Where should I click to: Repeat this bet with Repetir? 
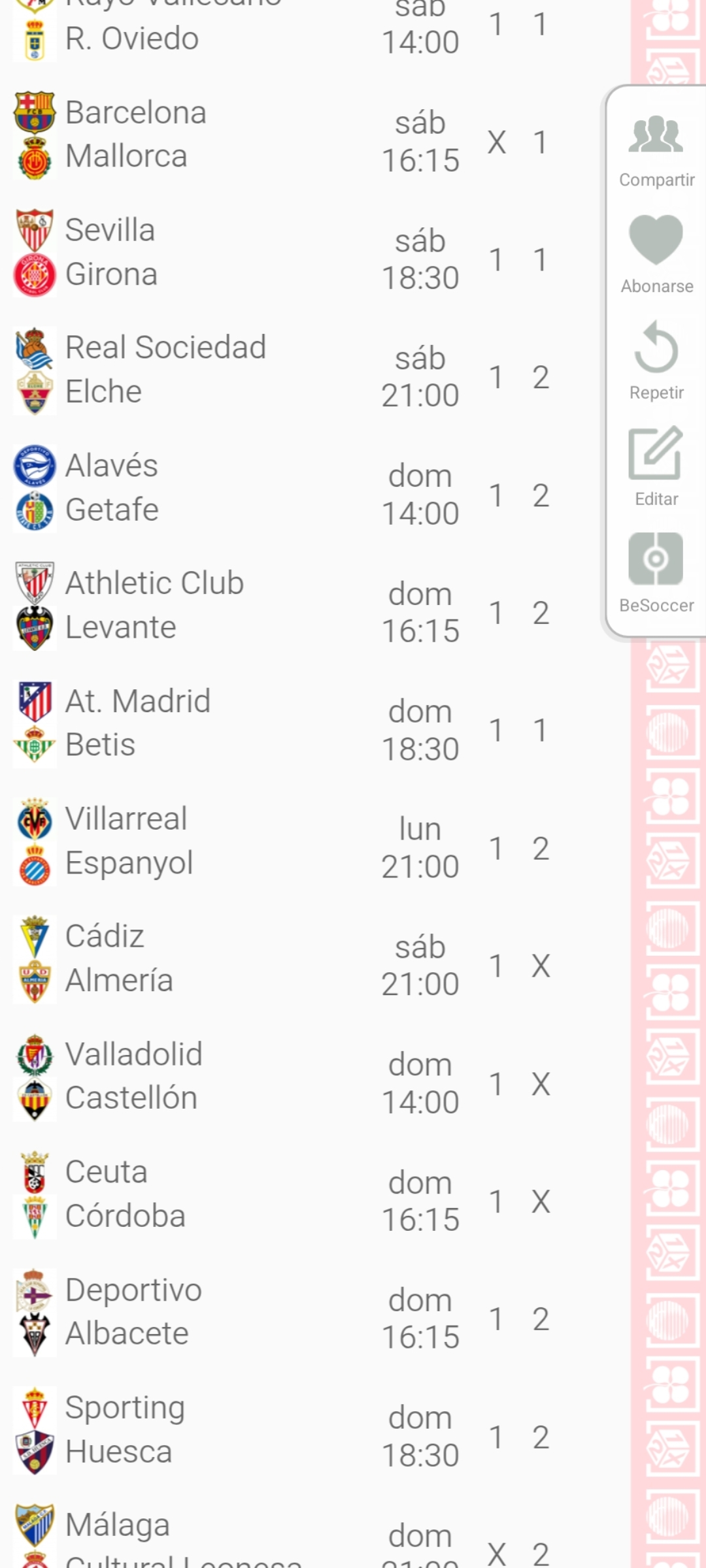click(656, 361)
